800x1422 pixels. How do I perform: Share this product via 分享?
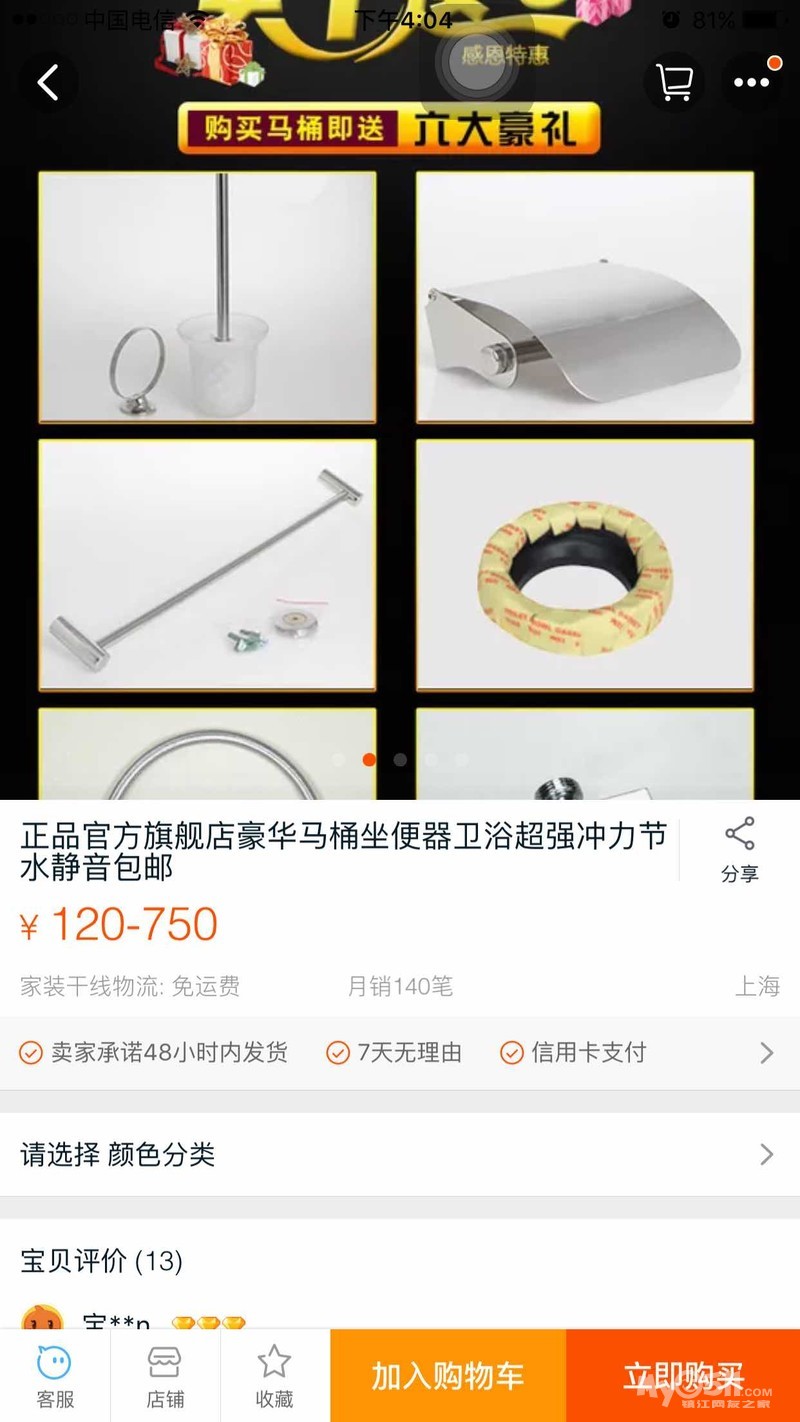(740, 851)
